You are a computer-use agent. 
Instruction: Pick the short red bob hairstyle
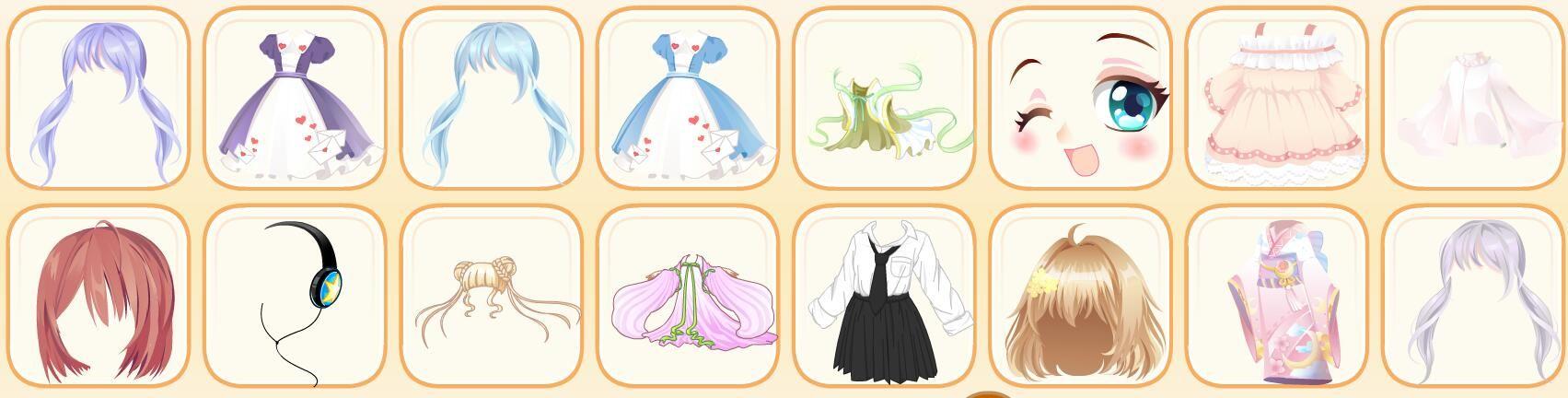pos(98,297)
